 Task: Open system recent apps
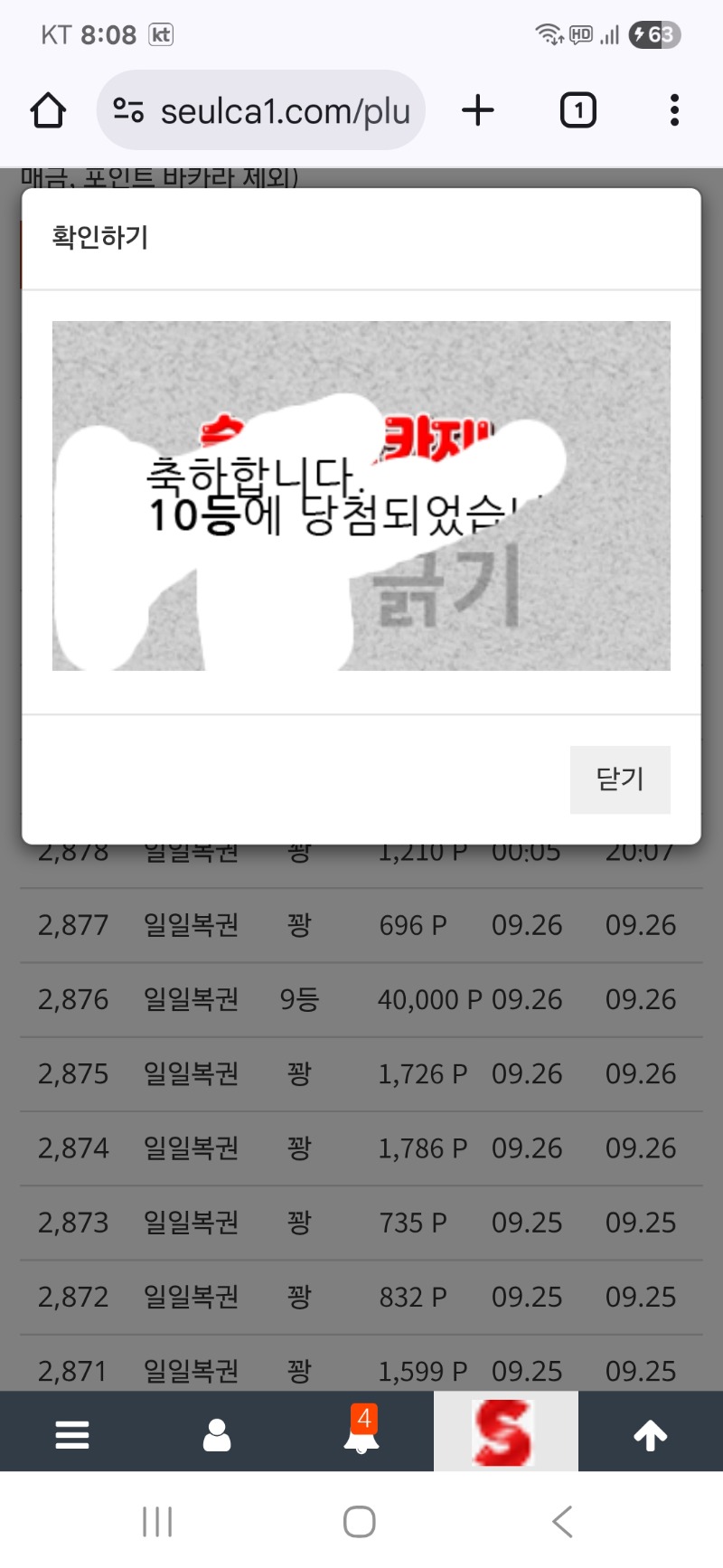tap(157, 1522)
